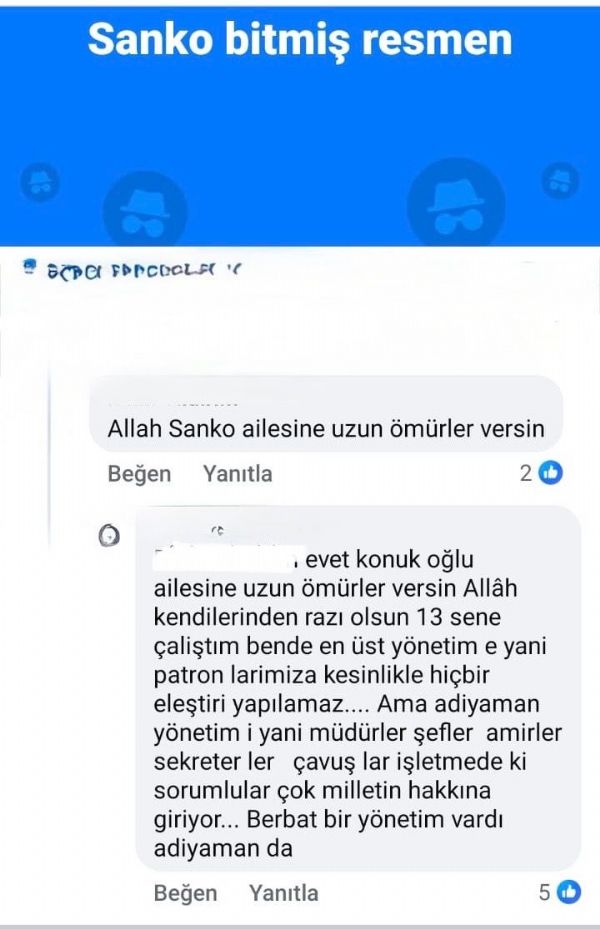Reply to the 'Allah Sanko ailesine' comment
600x929 pixels.
tap(237, 474)
